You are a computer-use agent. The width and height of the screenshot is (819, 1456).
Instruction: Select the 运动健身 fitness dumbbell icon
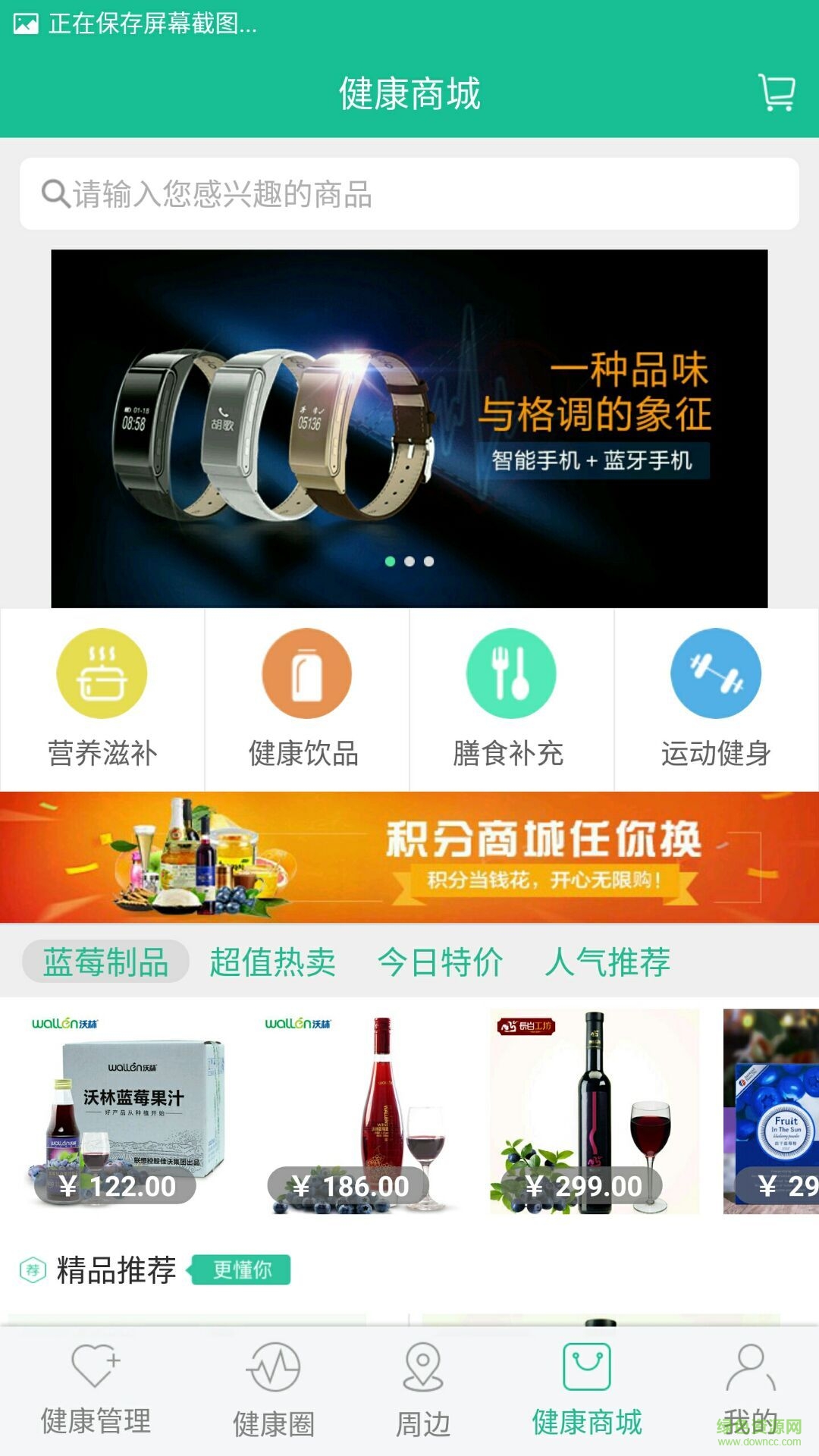[715, 675]
